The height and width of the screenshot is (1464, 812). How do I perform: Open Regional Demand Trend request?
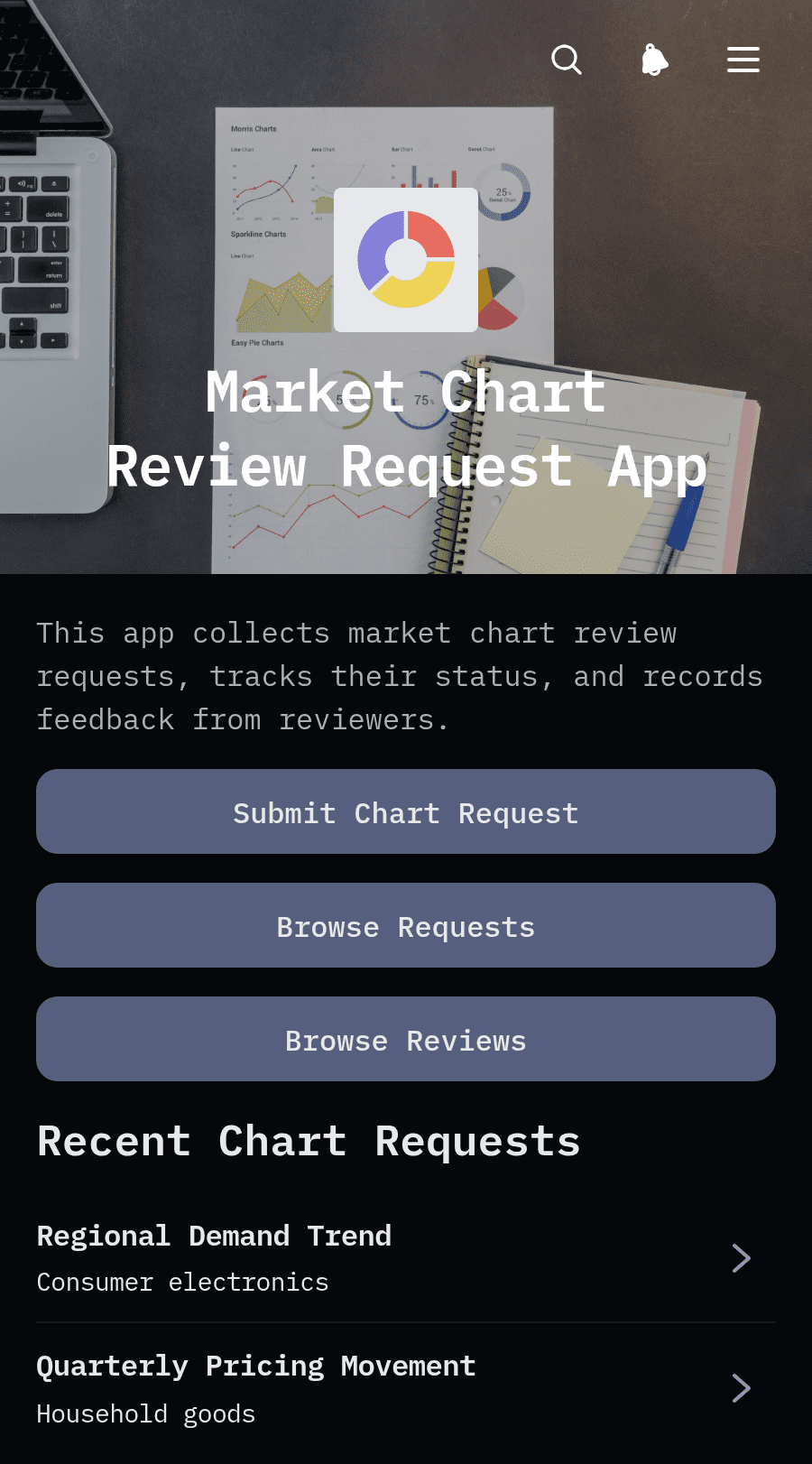(406, 1258)
